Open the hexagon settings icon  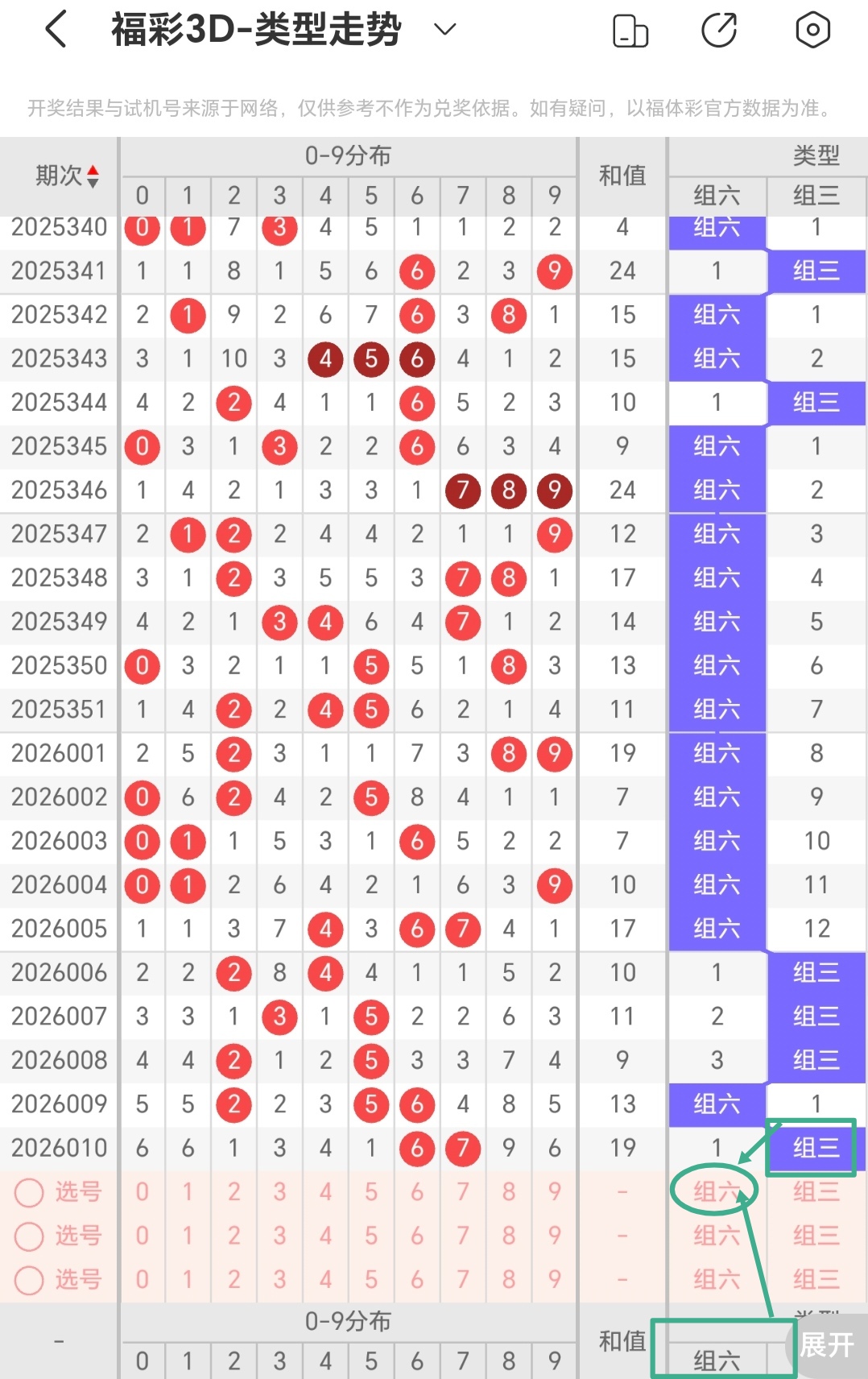[812, 31]
